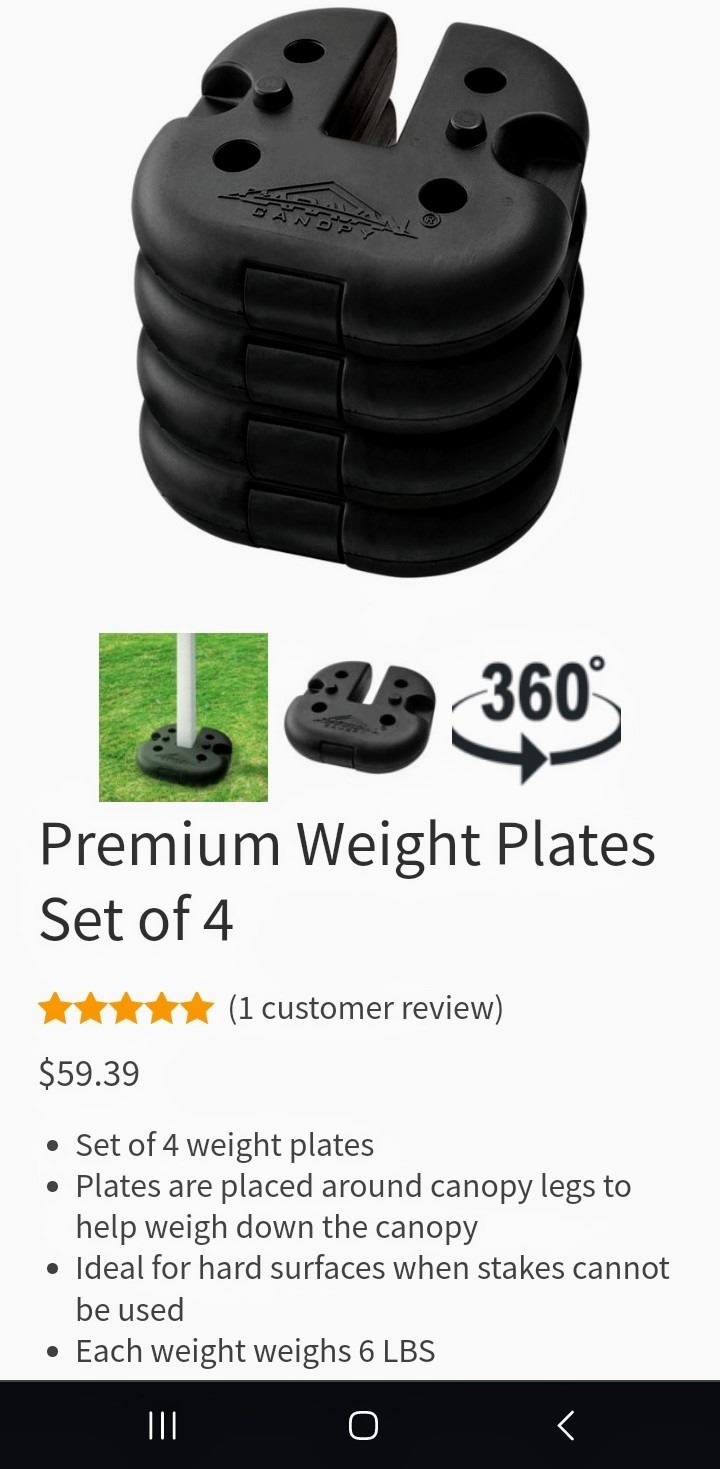Open the 360° product view
720x1469 pixels.
537,717
